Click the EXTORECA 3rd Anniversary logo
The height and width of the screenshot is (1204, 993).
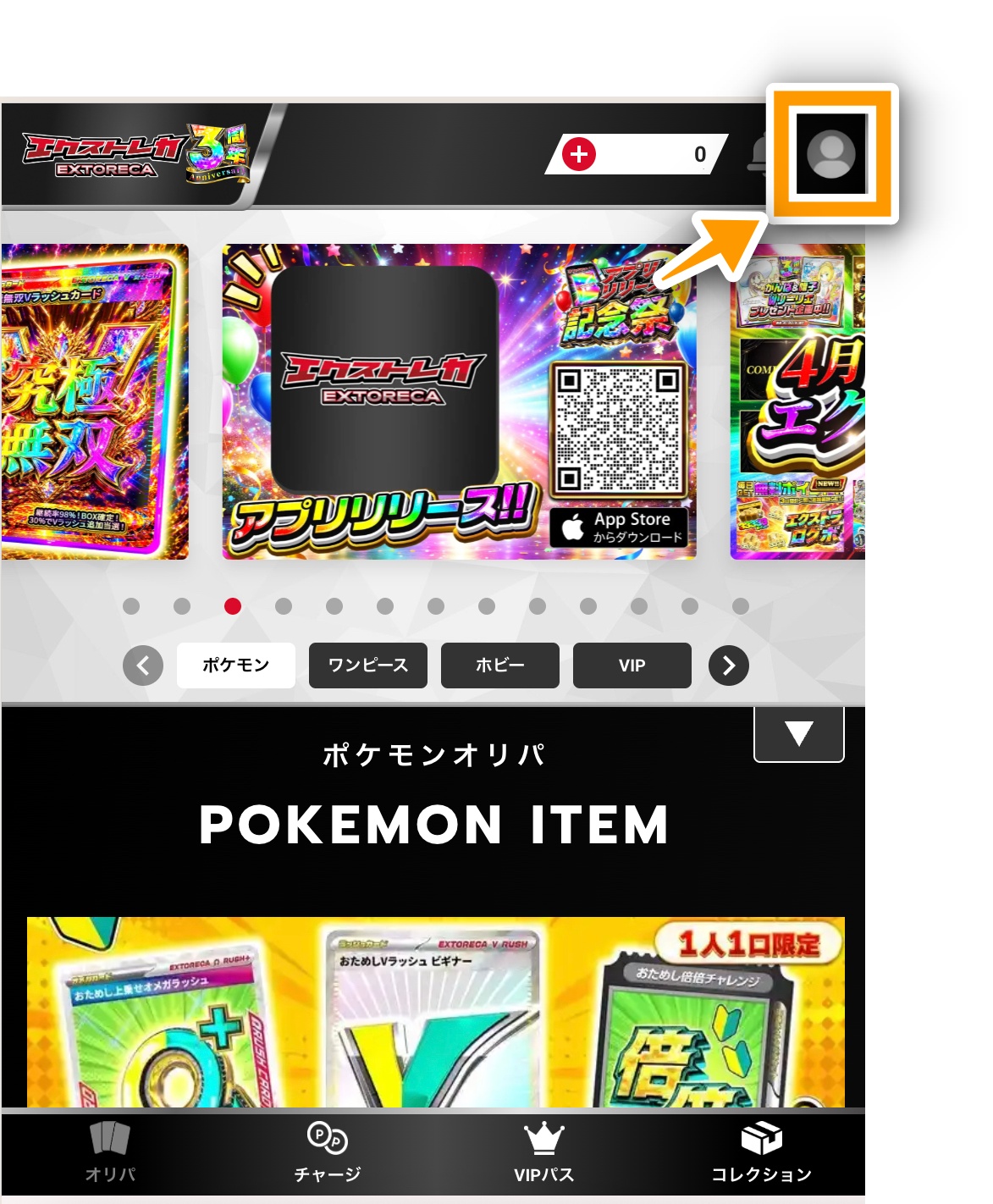[x=135, y=154]
